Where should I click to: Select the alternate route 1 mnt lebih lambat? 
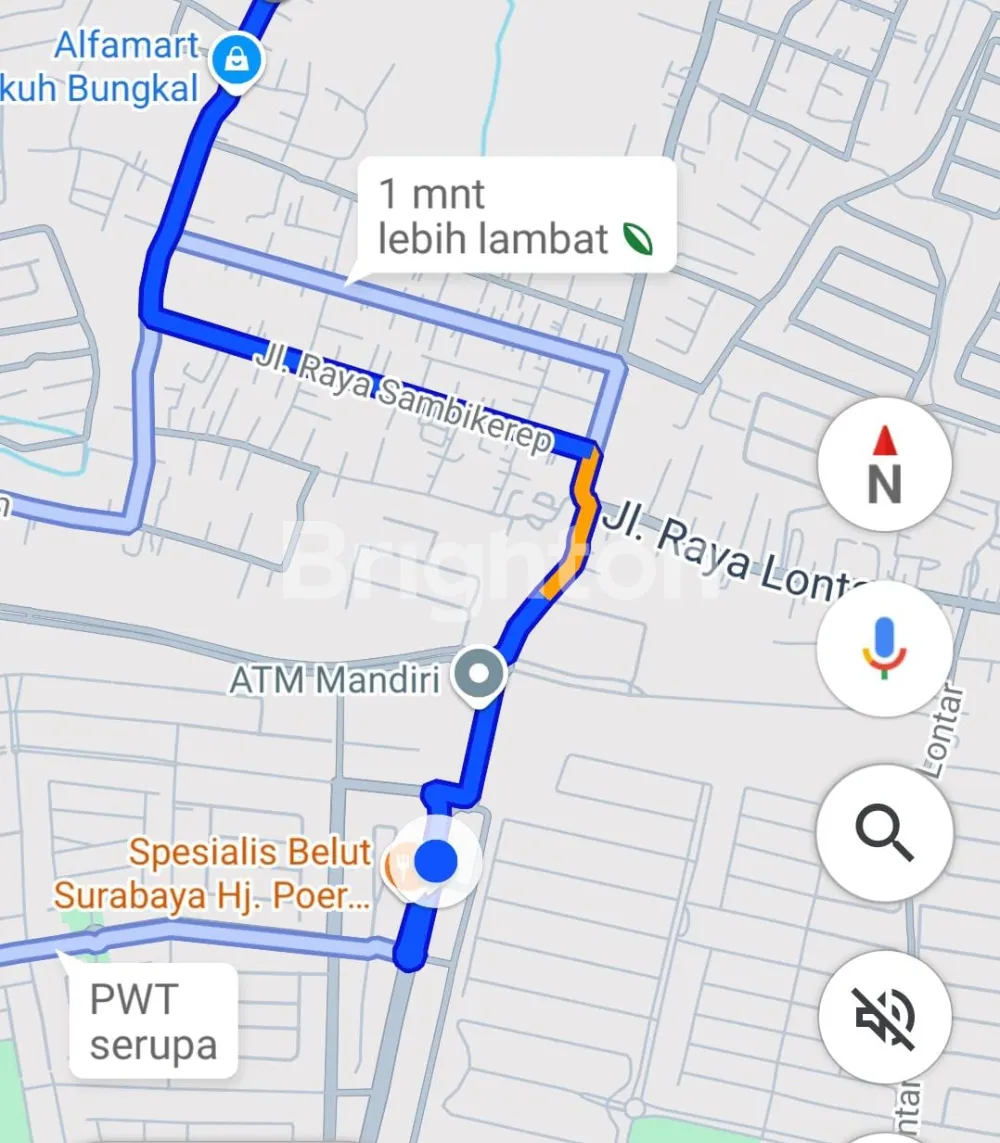514,216
